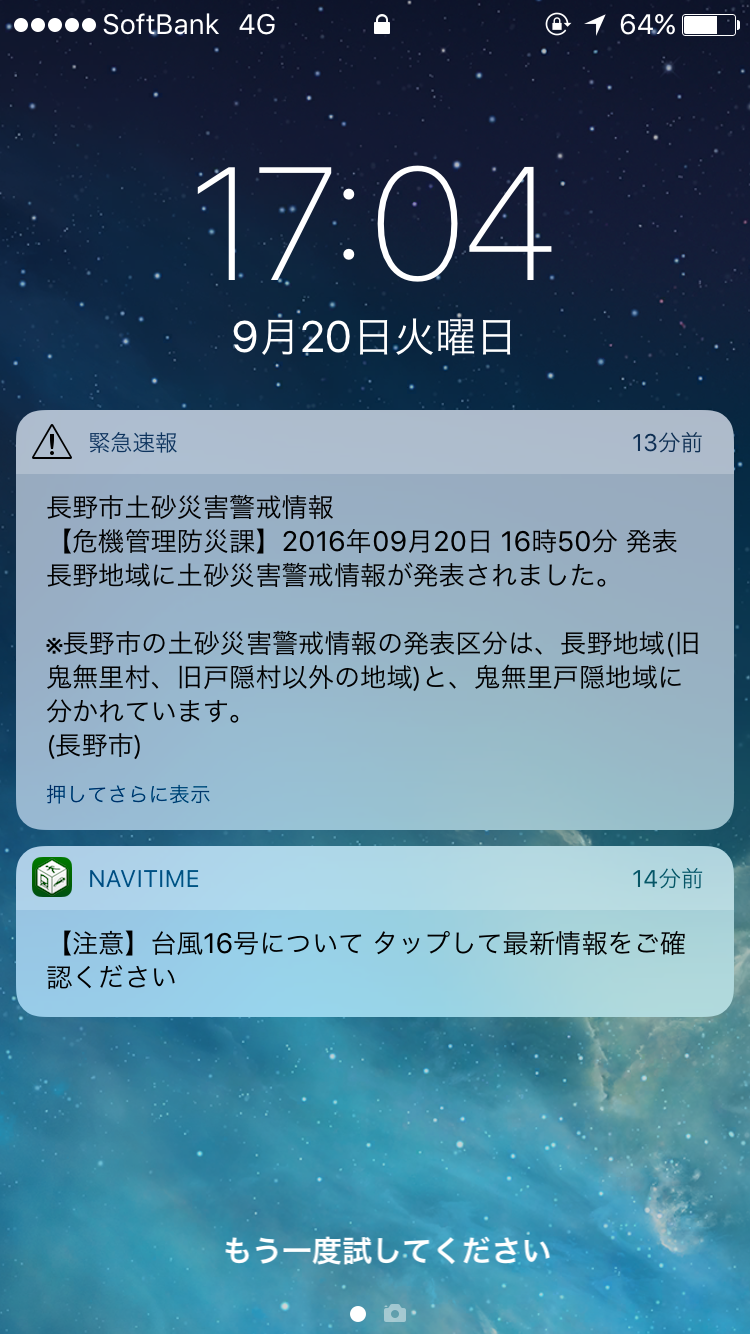The image size is (750, 1334).
Task: Open the 緊急速報 landslide alert notification
Action: pos(375,620)
